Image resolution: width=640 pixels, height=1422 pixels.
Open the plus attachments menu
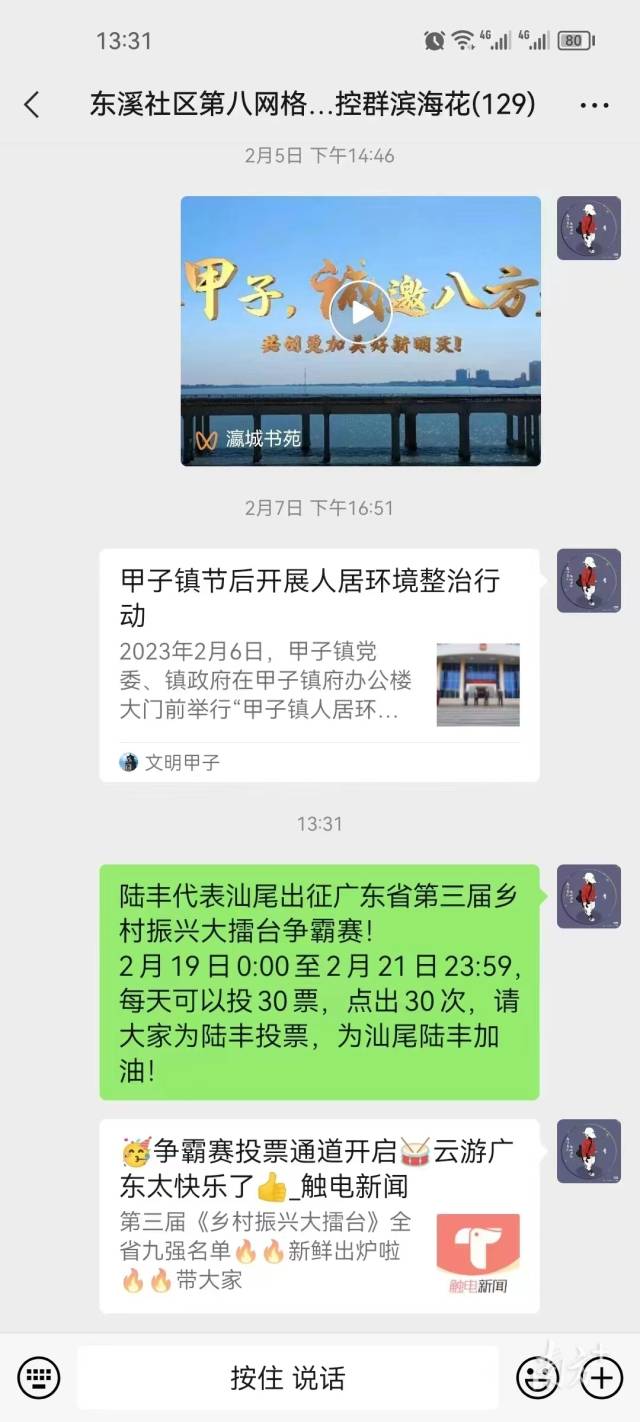601,1378
